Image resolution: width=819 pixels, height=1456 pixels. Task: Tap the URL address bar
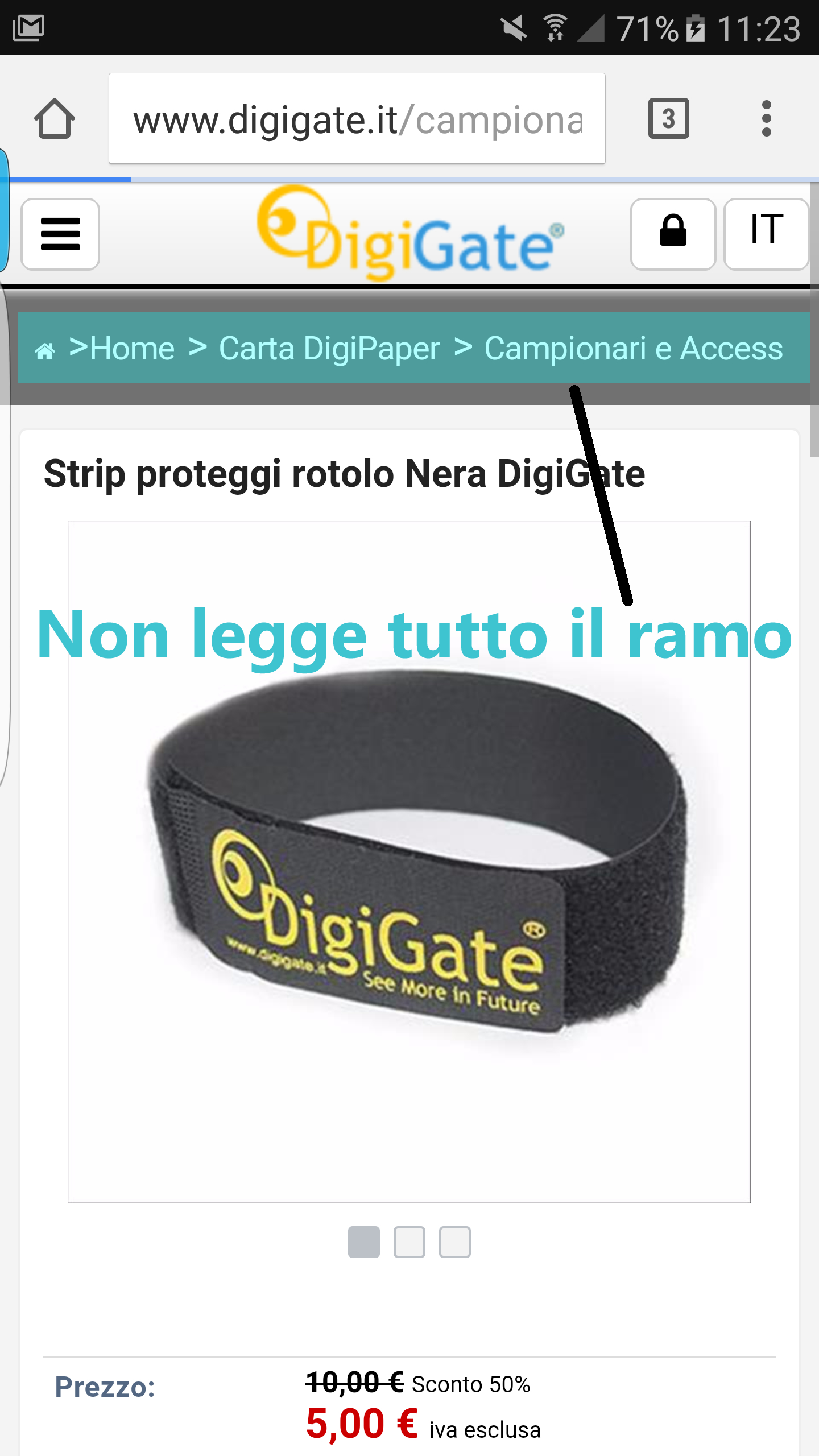(x=357, y=119)
